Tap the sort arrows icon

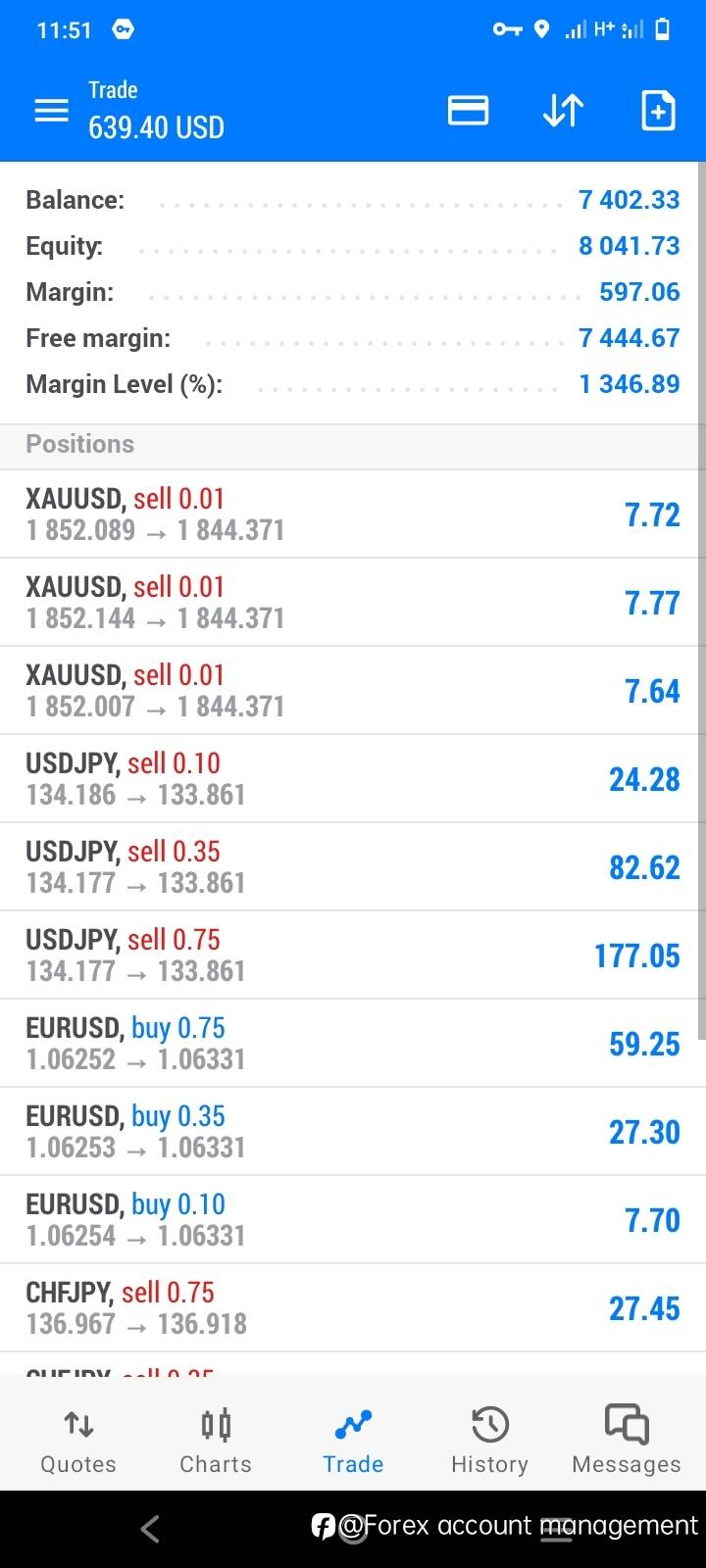tap(563, 111)
